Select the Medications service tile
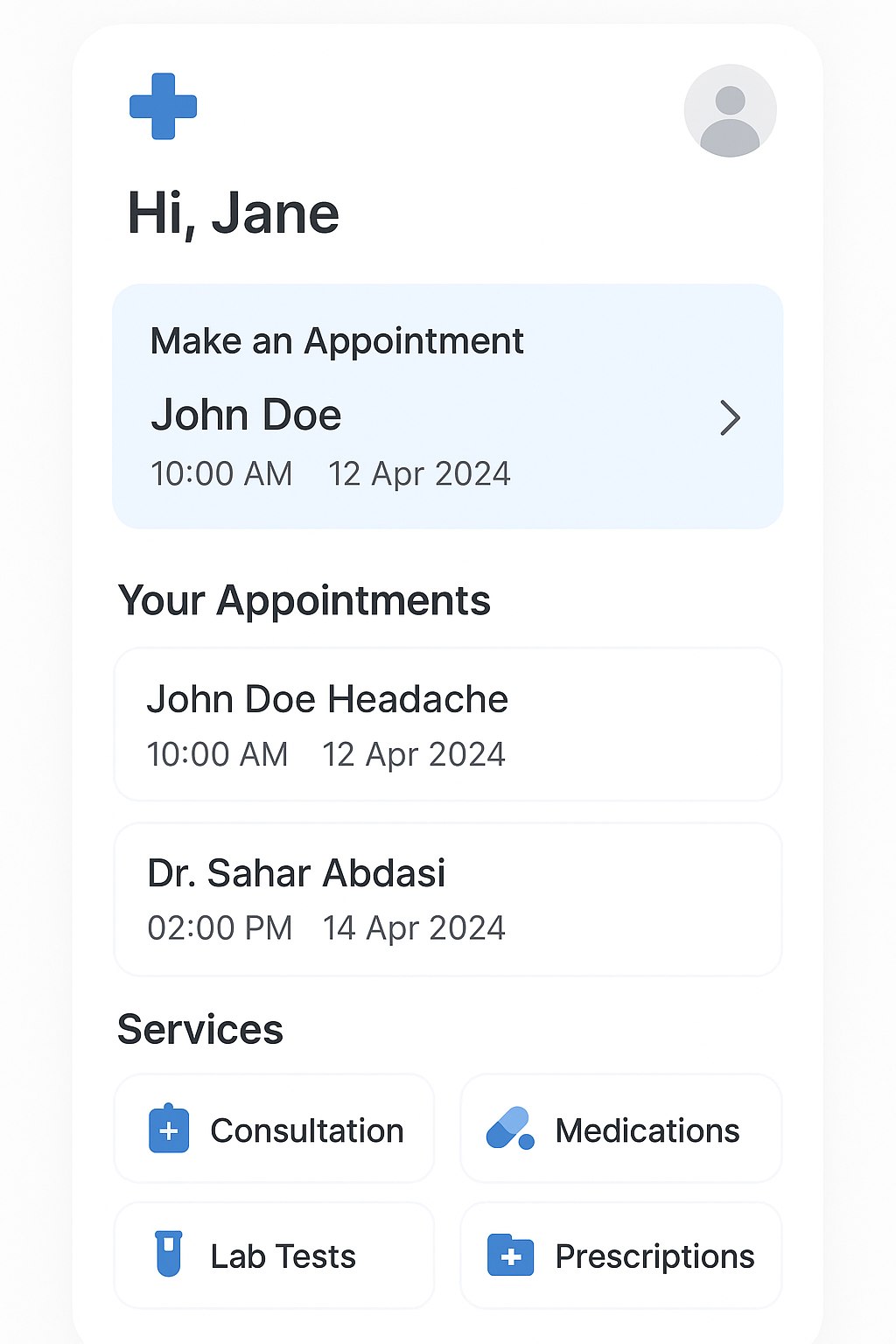The height and width of the screenshot is (1344, 896). point(620,1130)
